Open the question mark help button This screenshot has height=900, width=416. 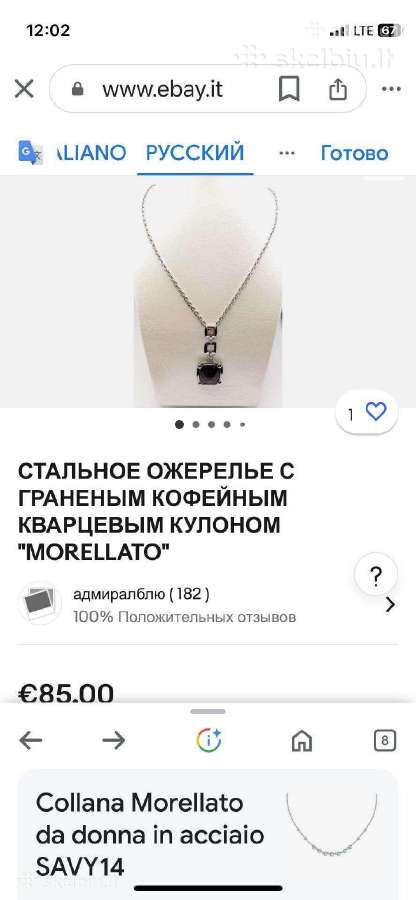[x=376, y=576]
